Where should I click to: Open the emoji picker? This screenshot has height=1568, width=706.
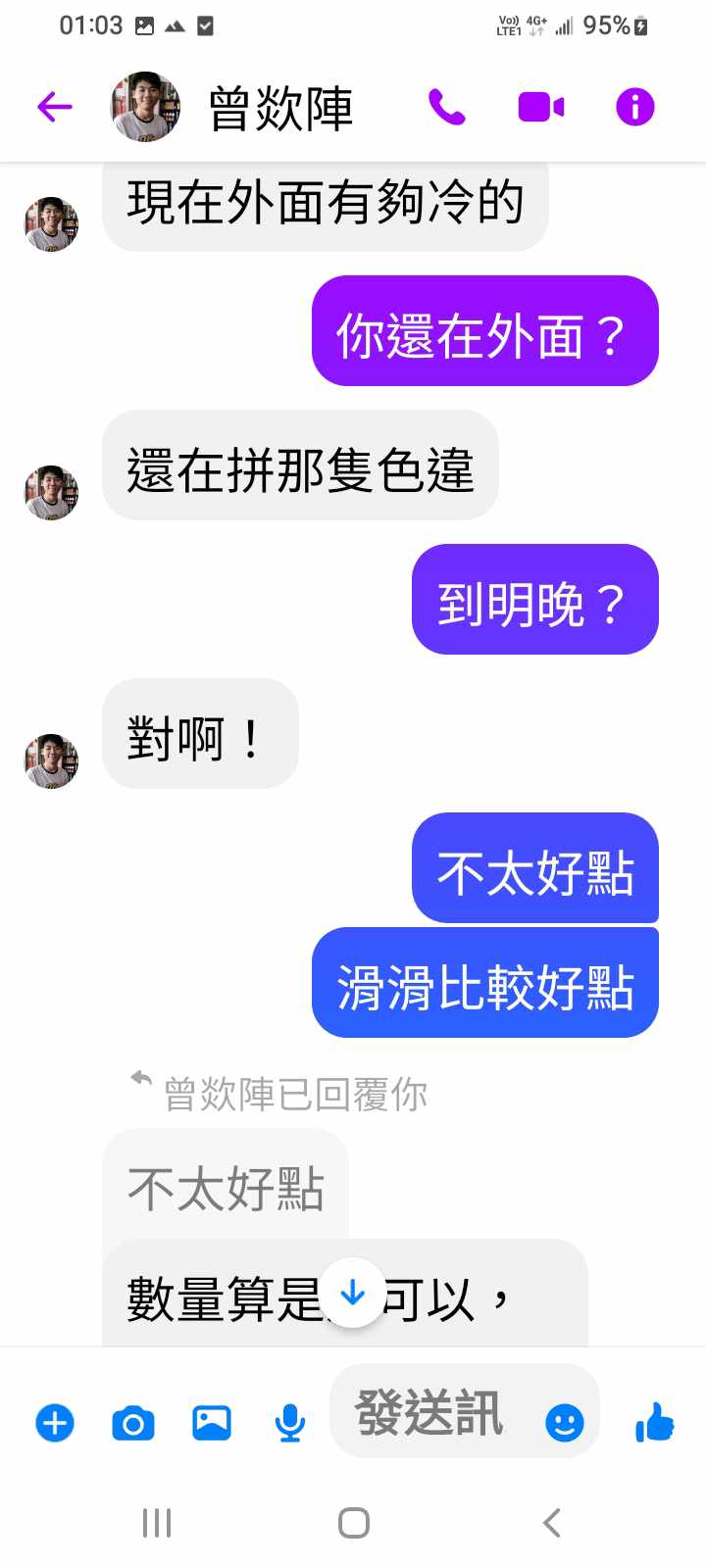[564, 1422]
